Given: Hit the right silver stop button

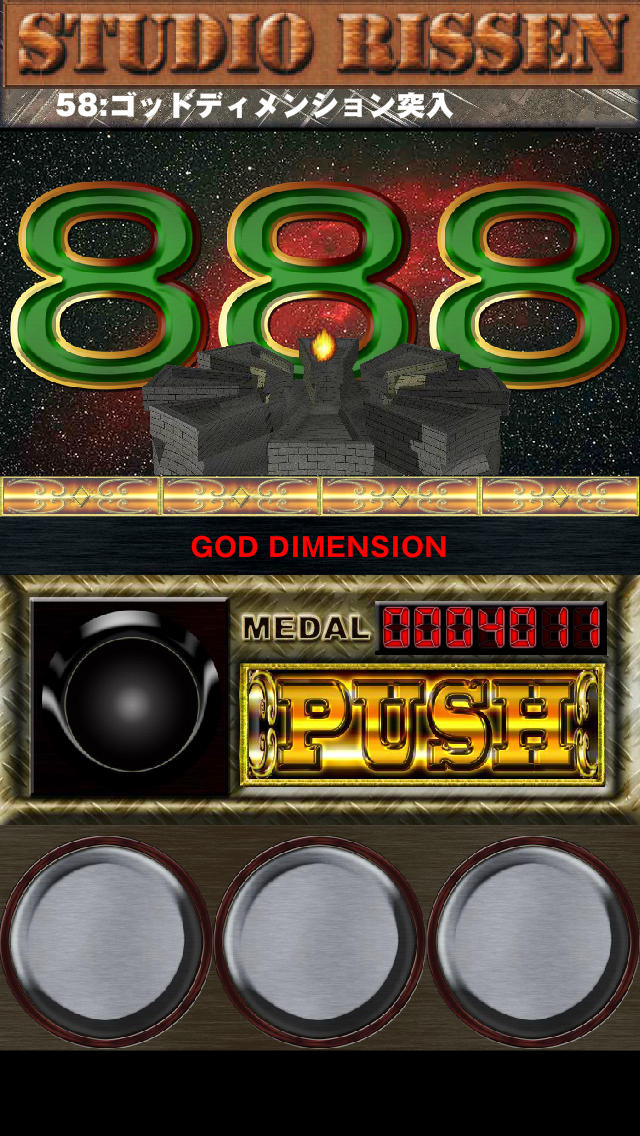Looking at the screenshot, I should click(533, 942).
